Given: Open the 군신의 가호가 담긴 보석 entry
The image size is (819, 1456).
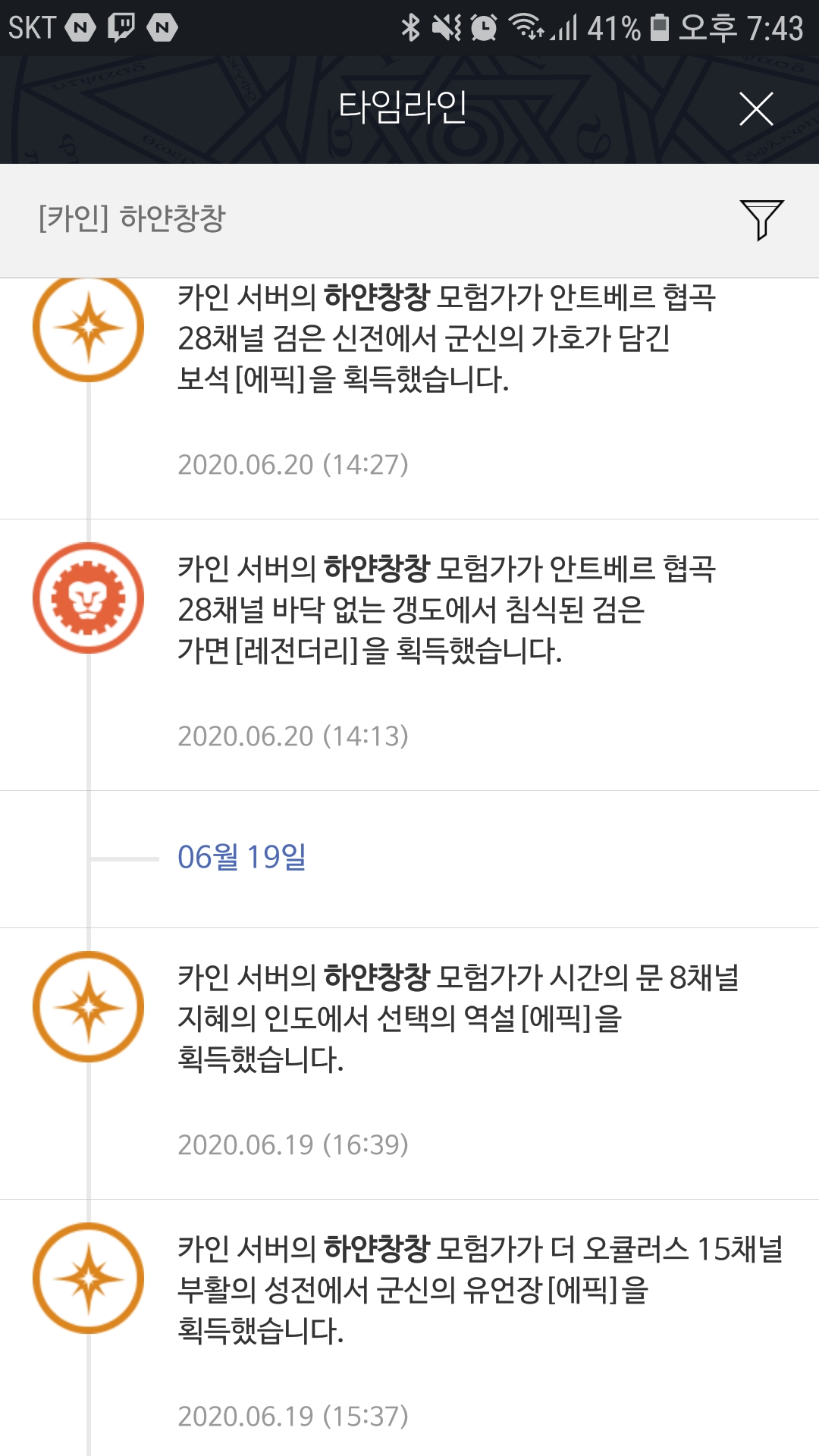Looking at the screenshot, I should coord(446,338).
